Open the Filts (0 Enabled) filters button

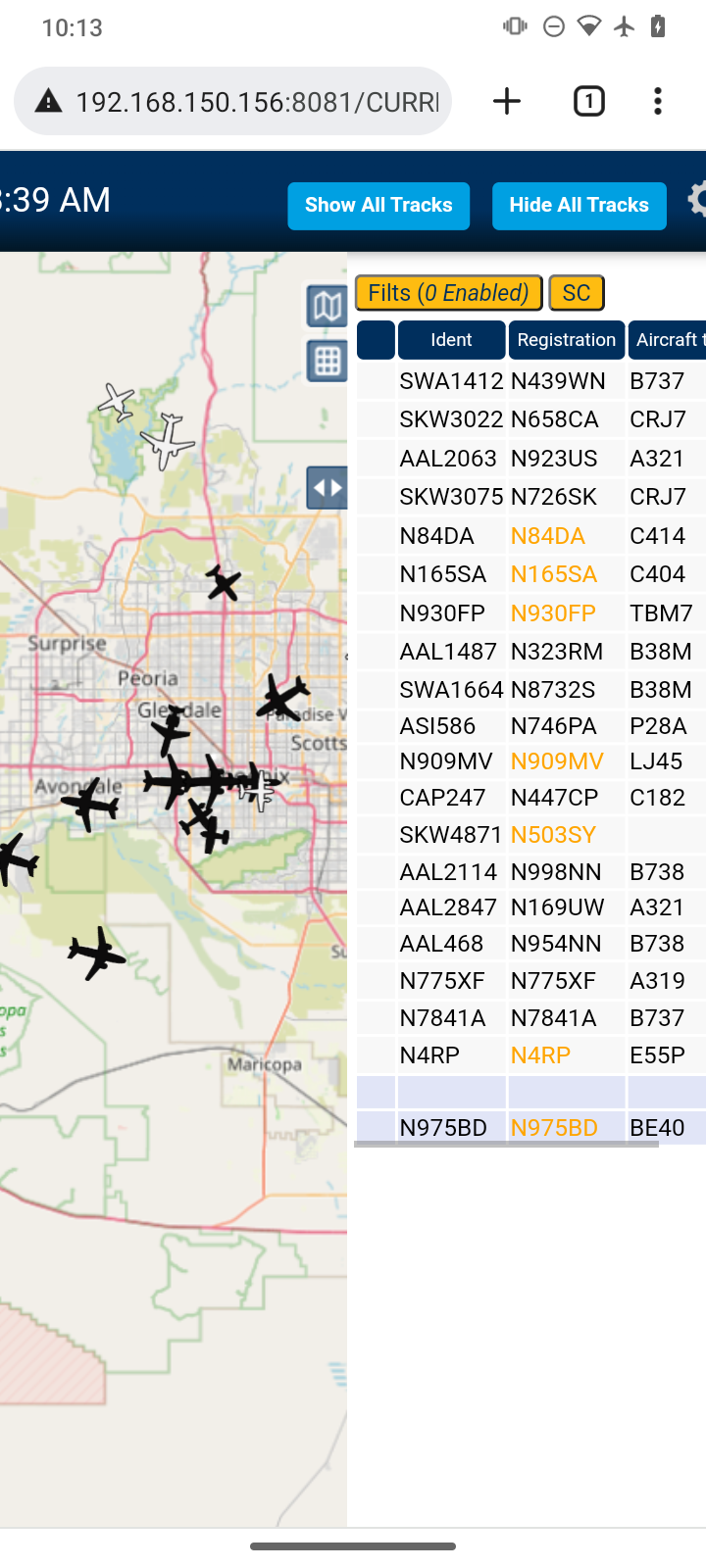[449, 293]
